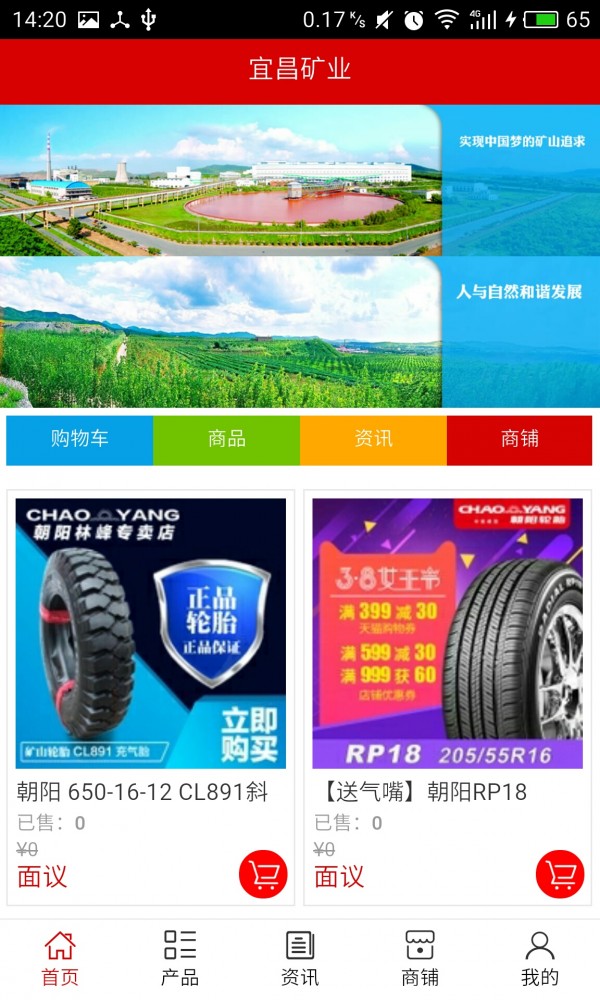The height and width of the screenshot is (1000, 600).
Task: Open the orange 资讯 button
Action: coord(373,440)
